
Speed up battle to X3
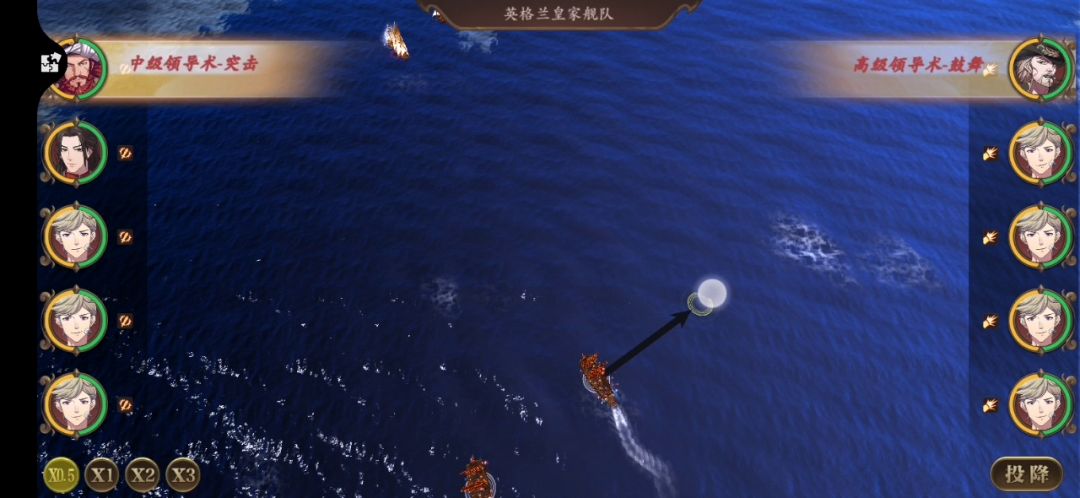pos(182,475)
